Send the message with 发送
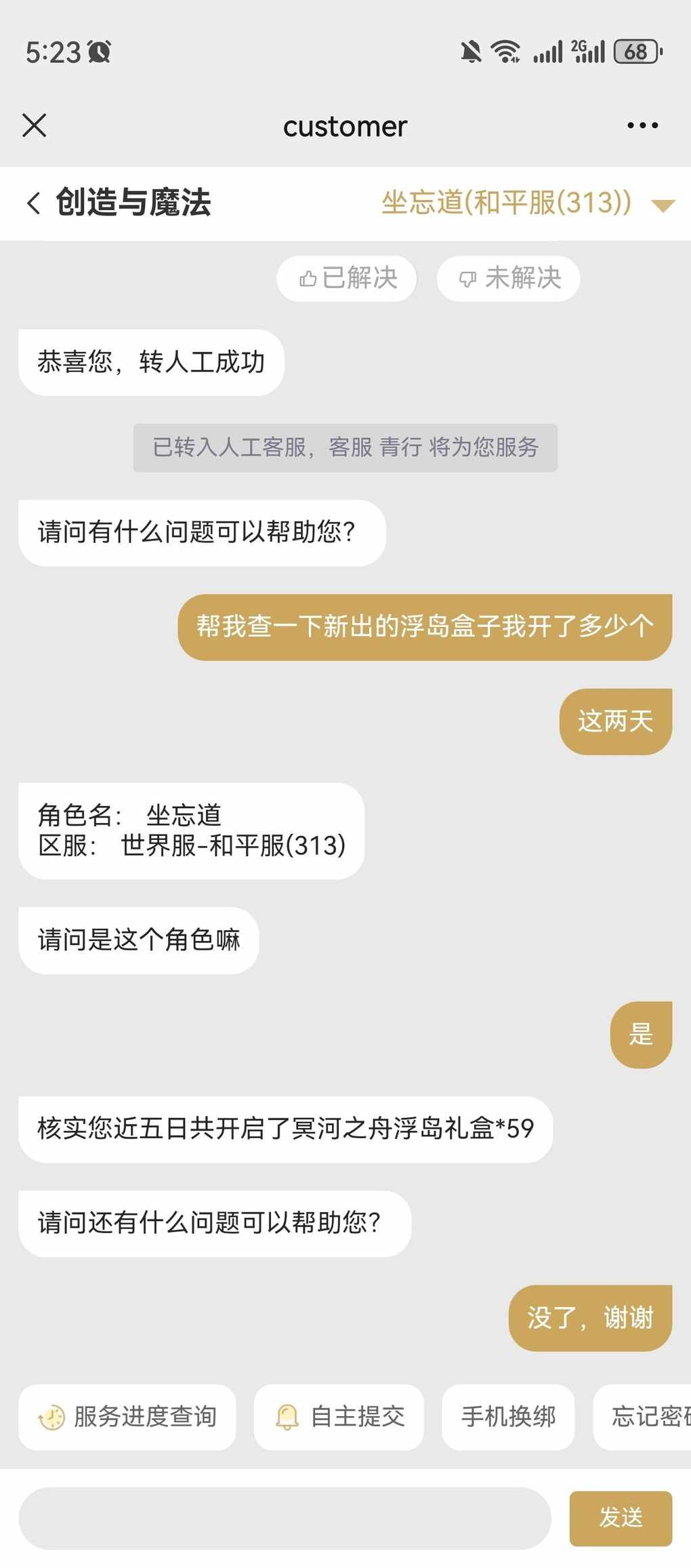Image resolution: width=691 pixels, height=1568 pixels. click(x=621, y=1519)
